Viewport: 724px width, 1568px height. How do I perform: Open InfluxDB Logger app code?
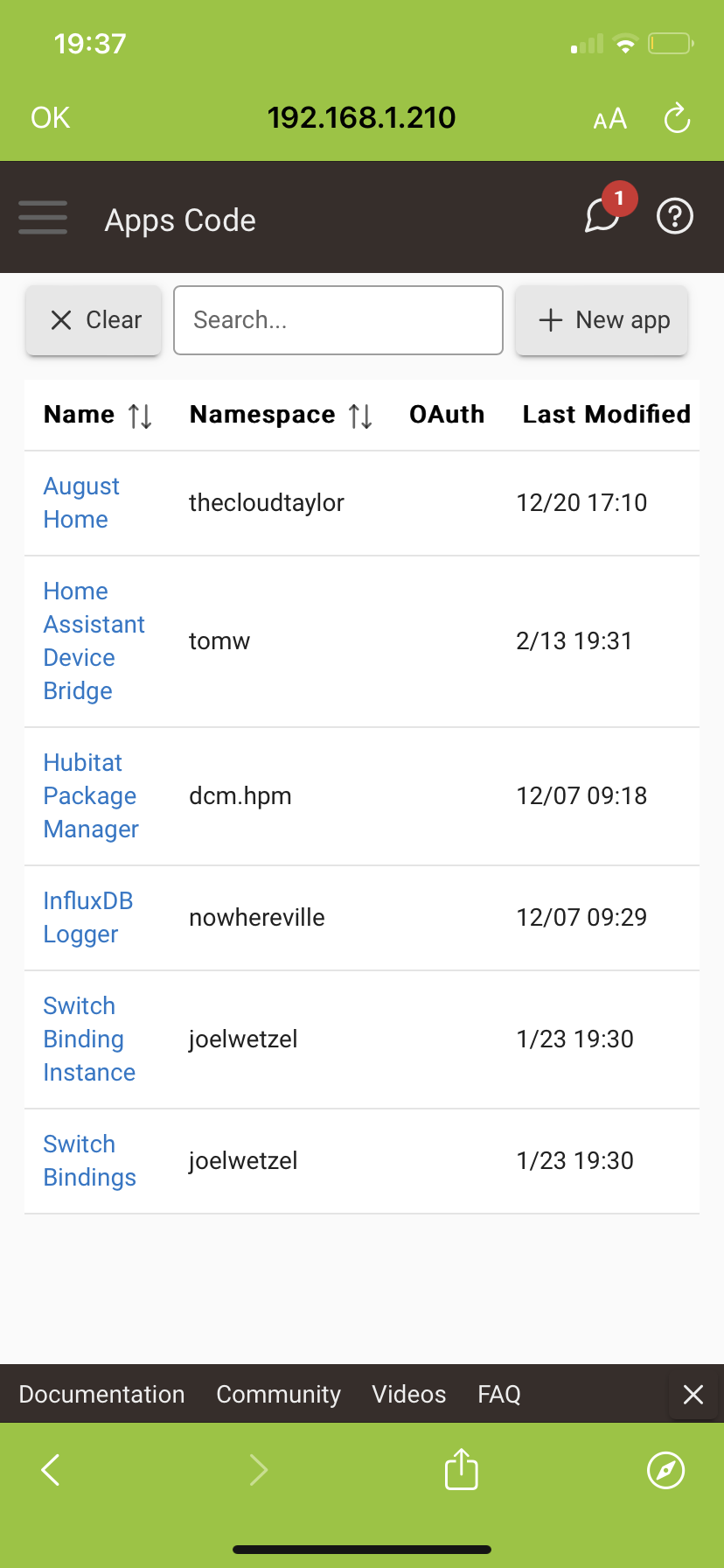(88, 918)
